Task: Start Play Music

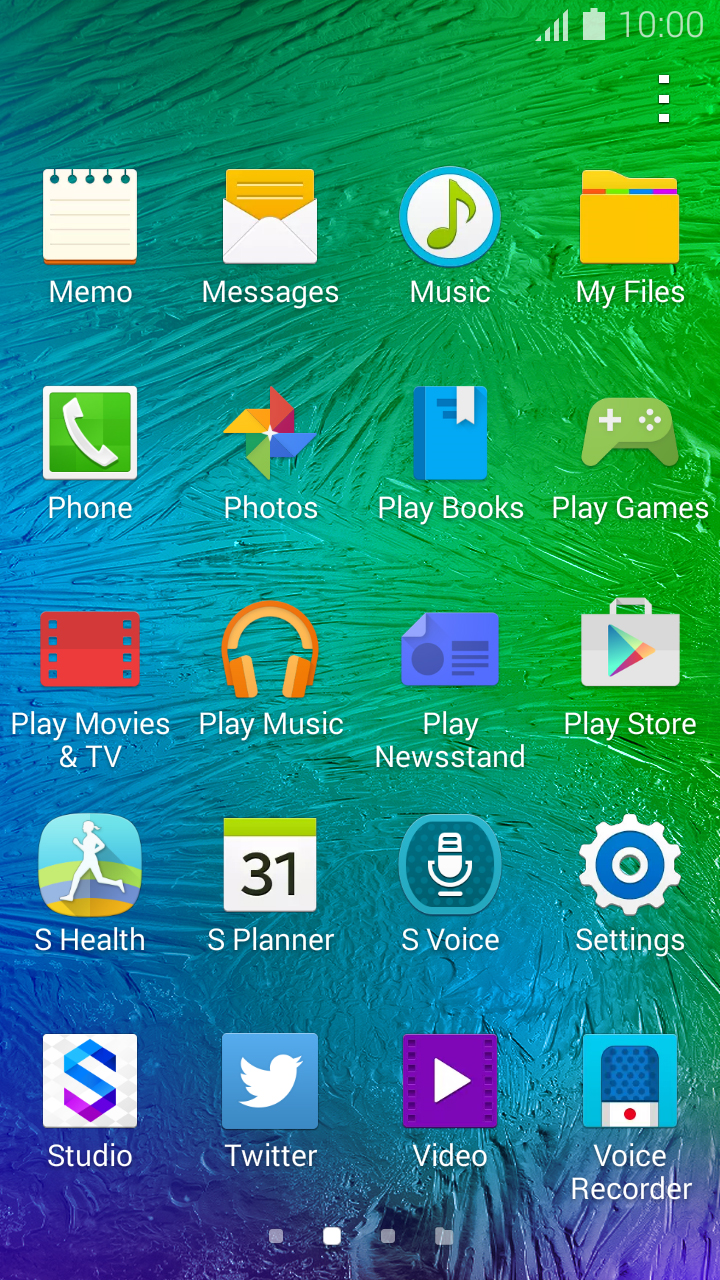Action: click(x=270, y=648)
